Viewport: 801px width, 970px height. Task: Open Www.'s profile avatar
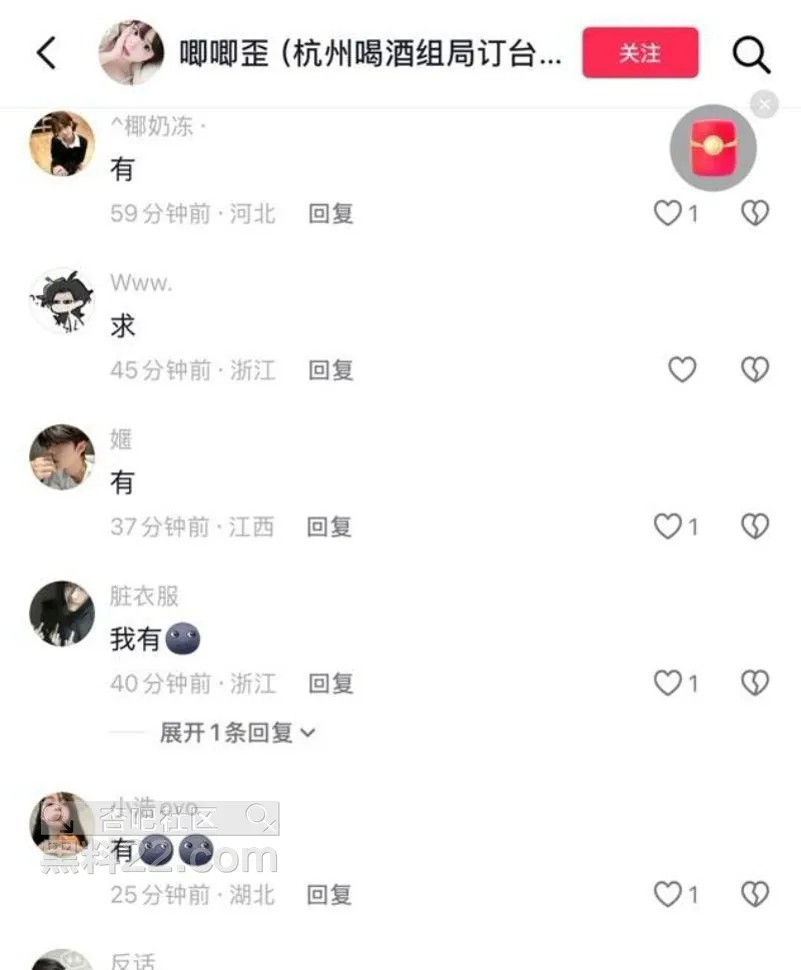pos(62,300)
